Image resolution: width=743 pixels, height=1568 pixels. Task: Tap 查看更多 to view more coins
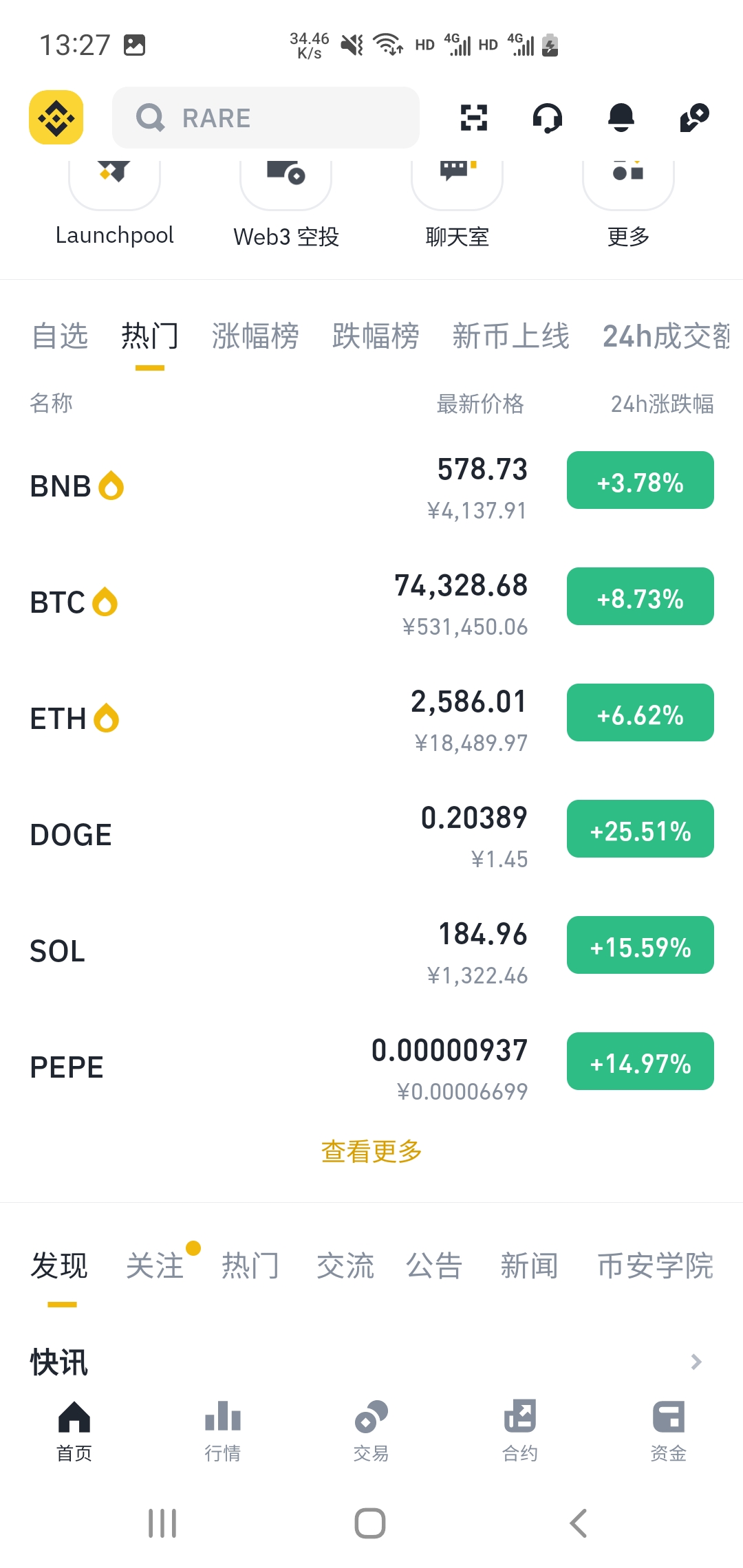(370, 1151)
